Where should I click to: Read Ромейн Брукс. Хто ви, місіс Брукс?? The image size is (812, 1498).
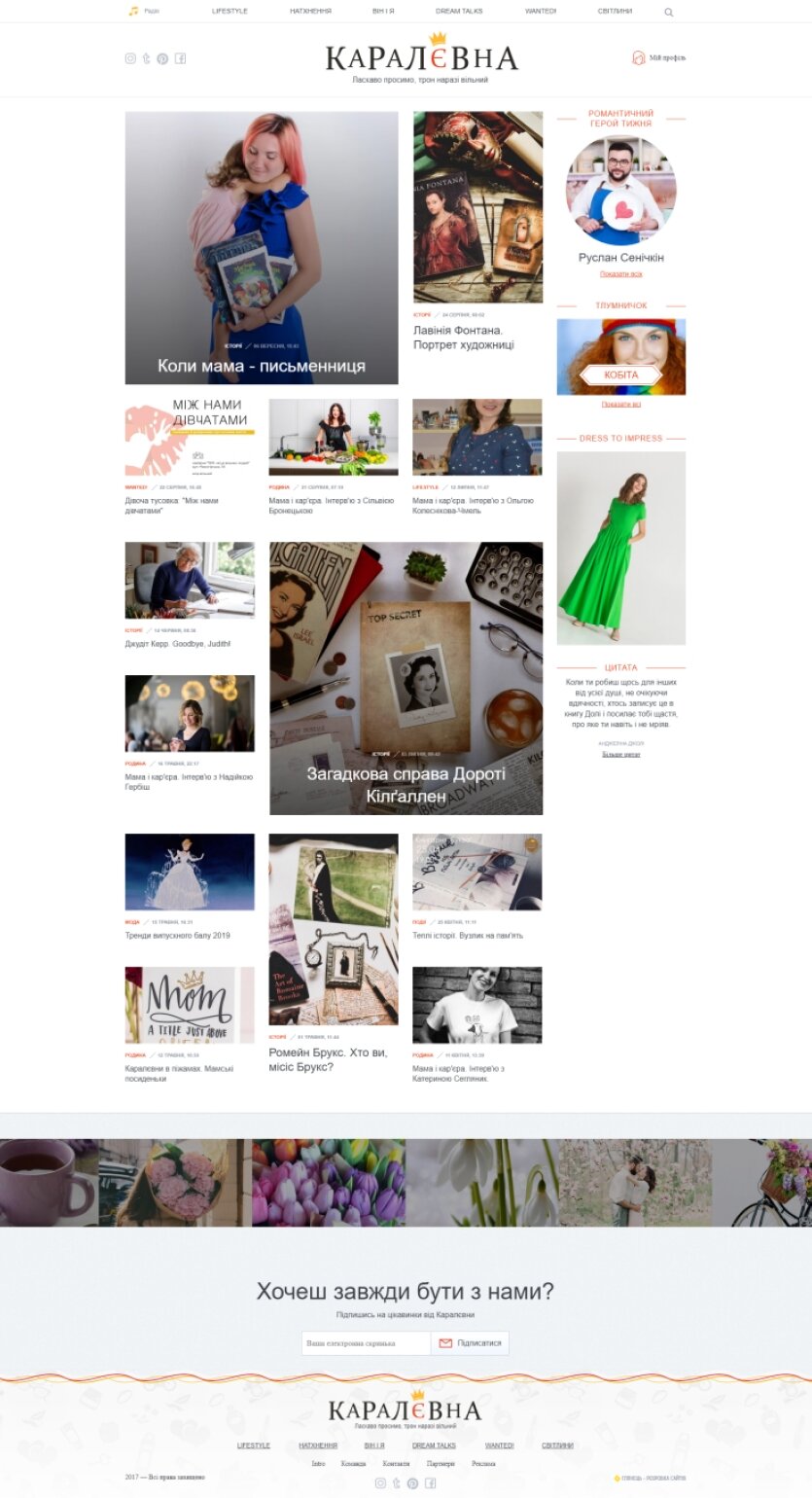click(328, 1059)
